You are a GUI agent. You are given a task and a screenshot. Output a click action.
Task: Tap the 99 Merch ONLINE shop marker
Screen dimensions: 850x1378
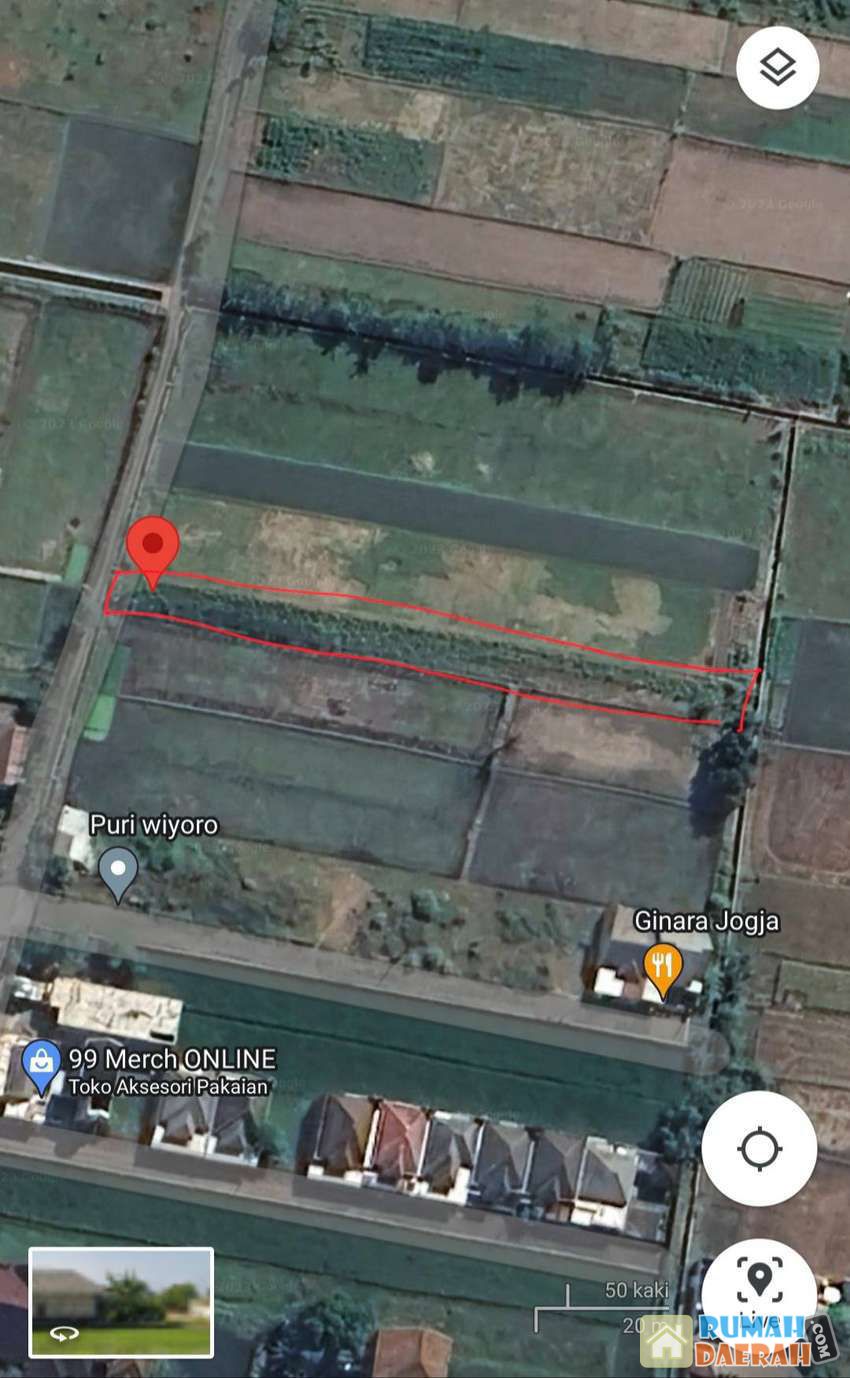[41, 1068]
